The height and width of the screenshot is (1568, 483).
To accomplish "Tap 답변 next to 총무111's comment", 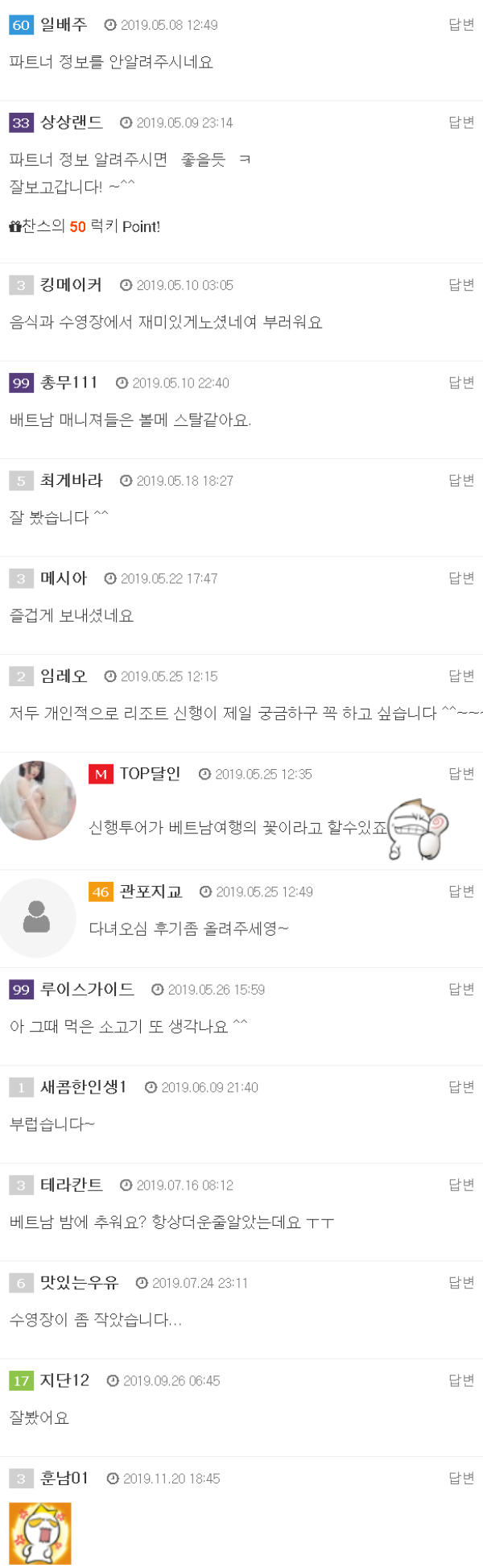I will click(461, 383).
